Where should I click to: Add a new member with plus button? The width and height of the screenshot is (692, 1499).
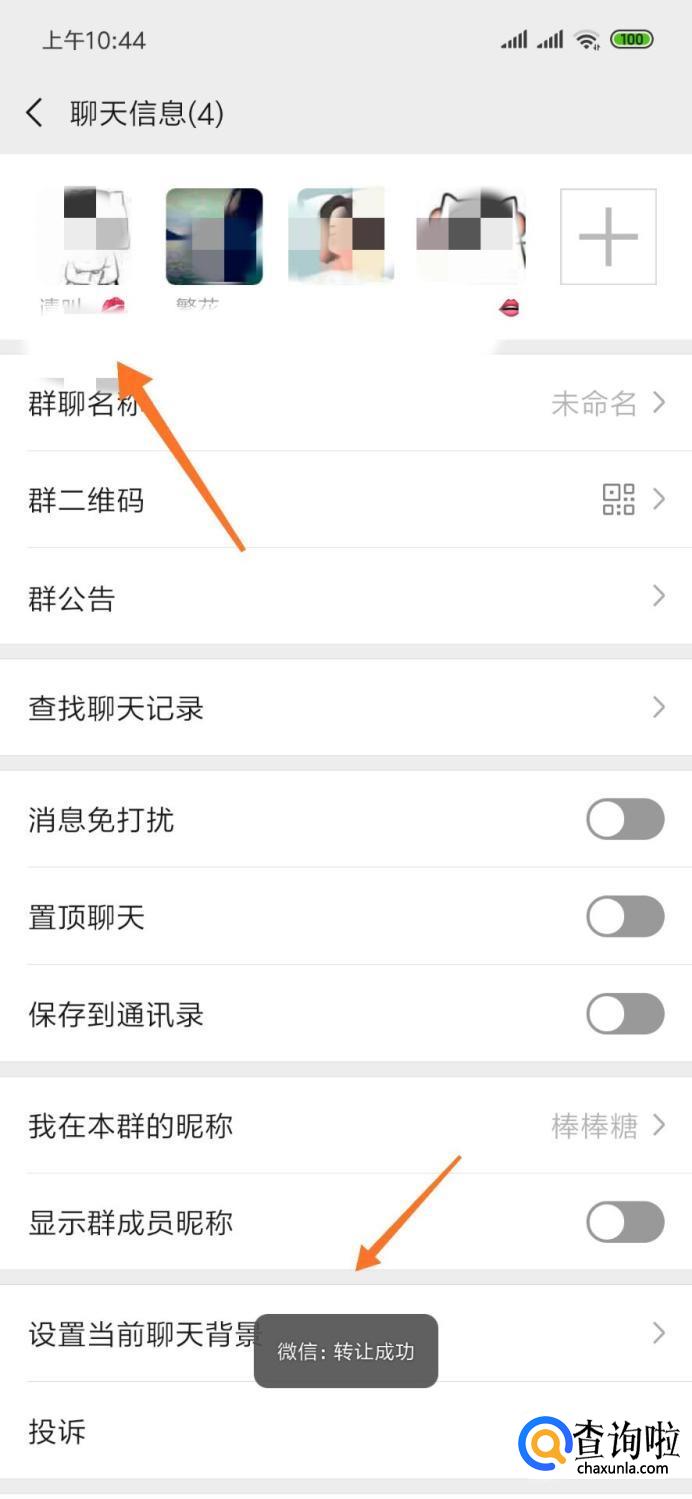608,237
